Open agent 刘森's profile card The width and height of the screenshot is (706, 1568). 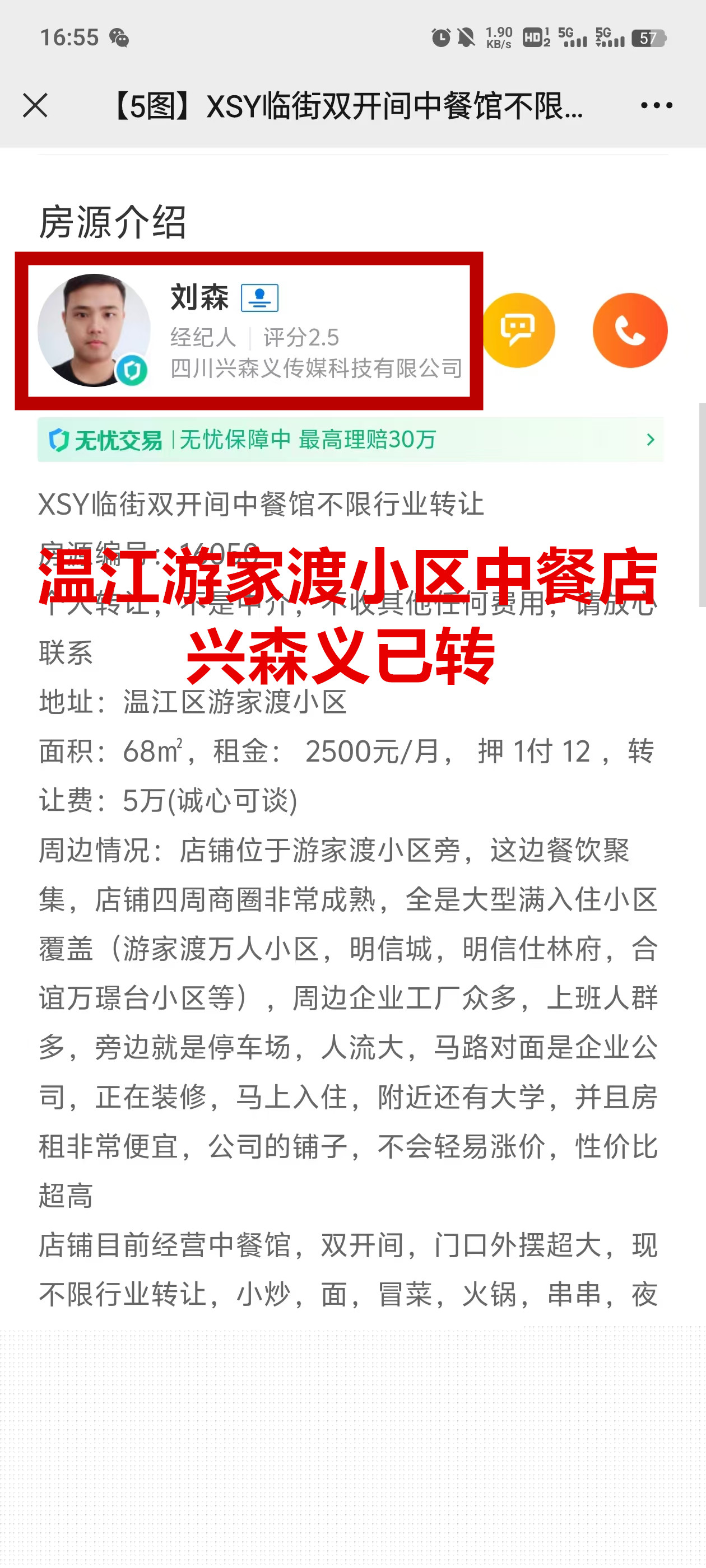tap(249, 330)
